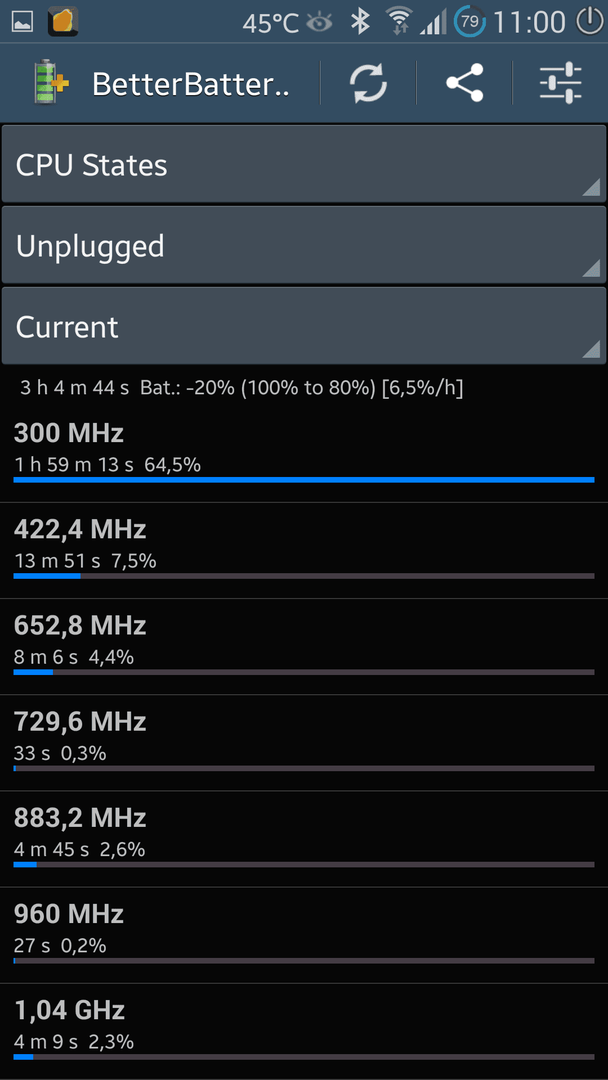The width and height of the screenshot is (608, 1080).
Task: Open the 300 MHz state row
Action: [304, 455]
